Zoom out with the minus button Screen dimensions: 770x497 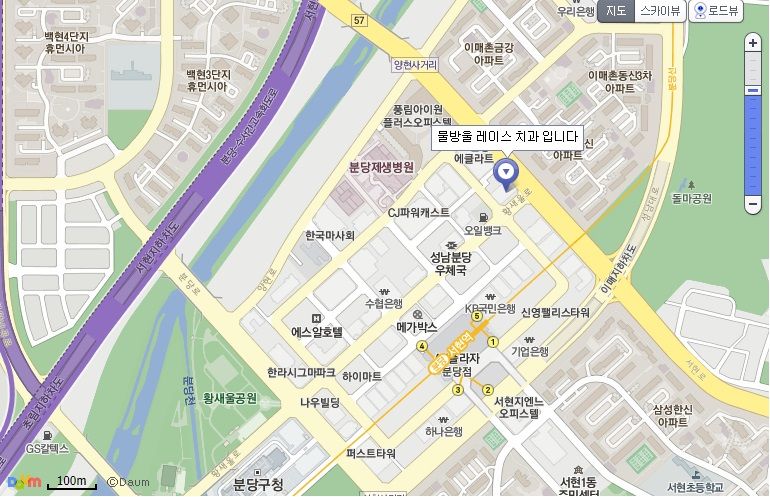[753, 204]
